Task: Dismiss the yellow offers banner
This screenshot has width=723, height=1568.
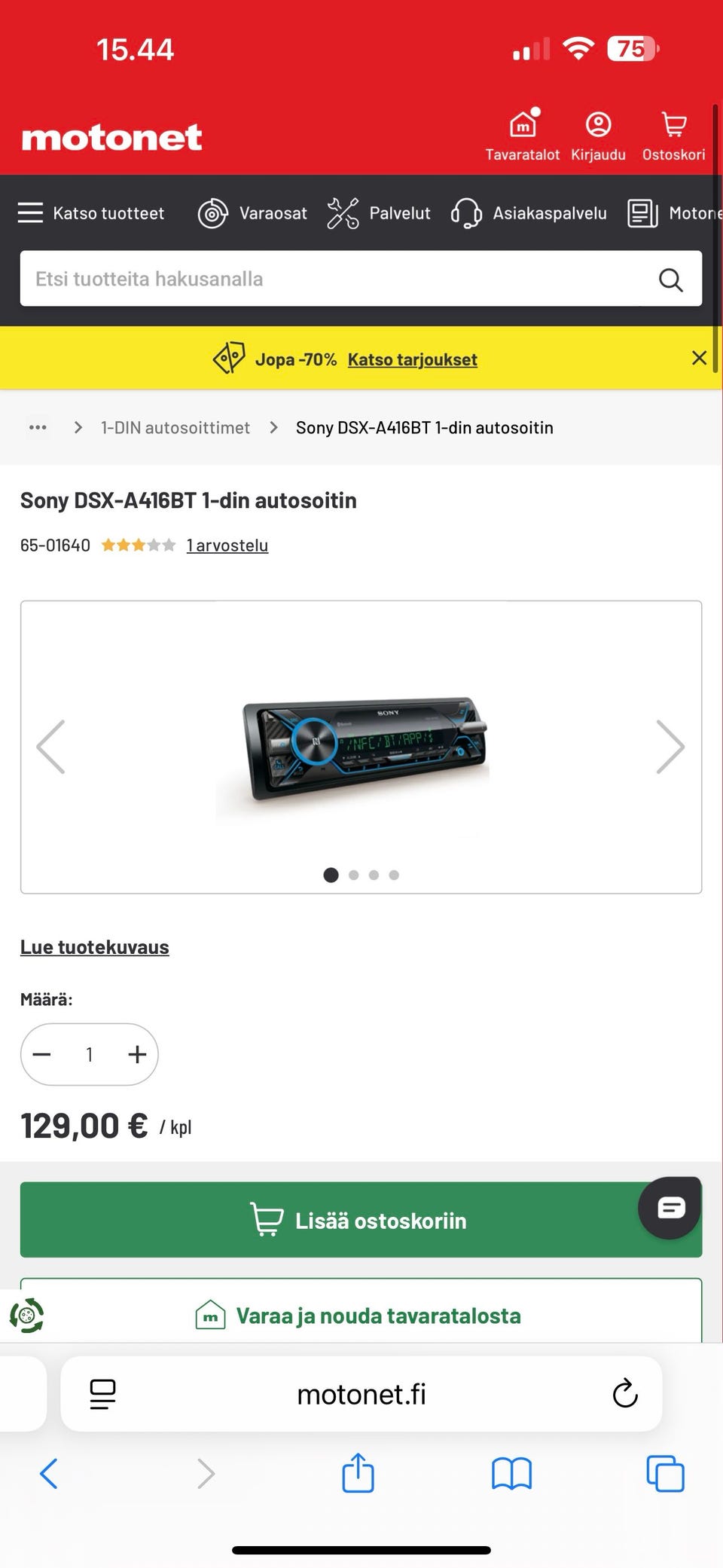Action: tap(699, 358)
